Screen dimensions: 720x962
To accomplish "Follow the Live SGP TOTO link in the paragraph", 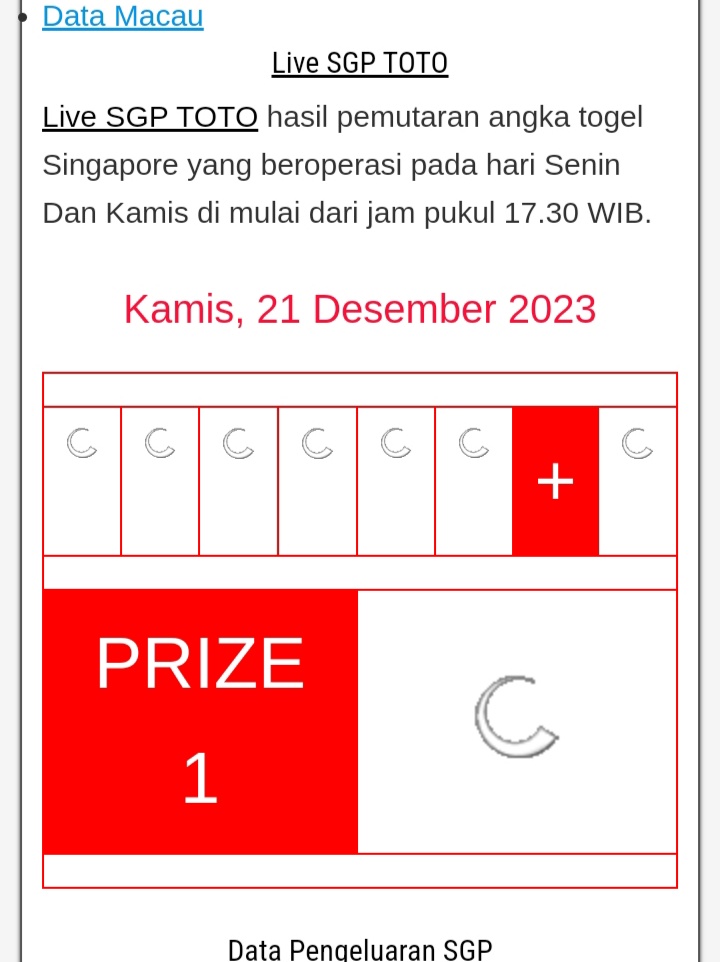I will [x=150, y=117].
